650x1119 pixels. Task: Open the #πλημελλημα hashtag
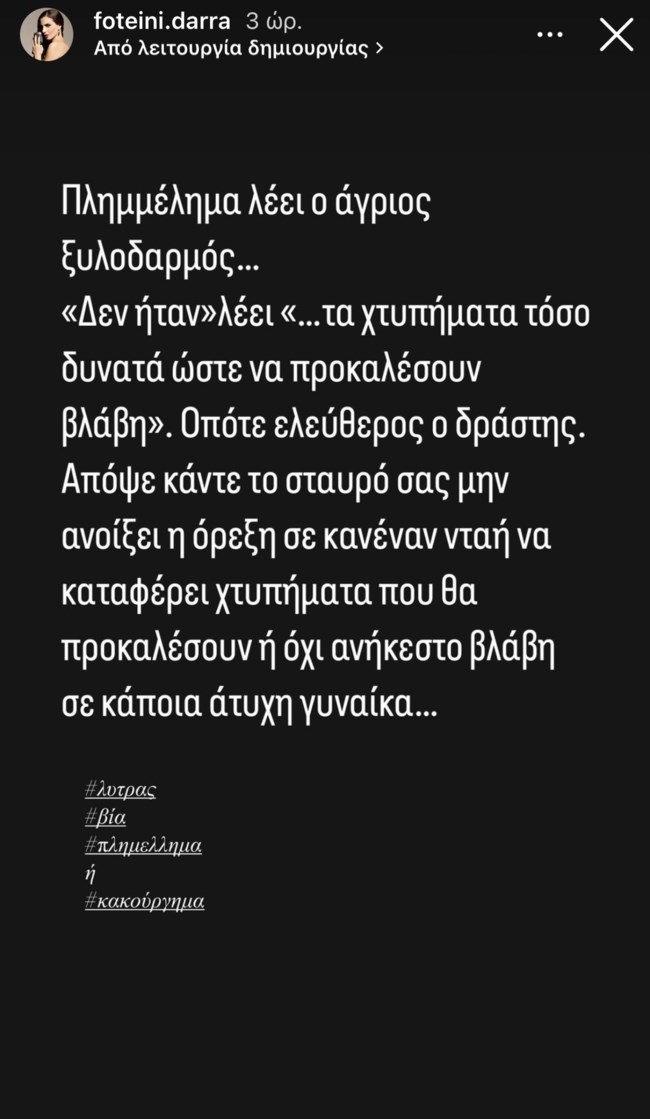[144, 845]
